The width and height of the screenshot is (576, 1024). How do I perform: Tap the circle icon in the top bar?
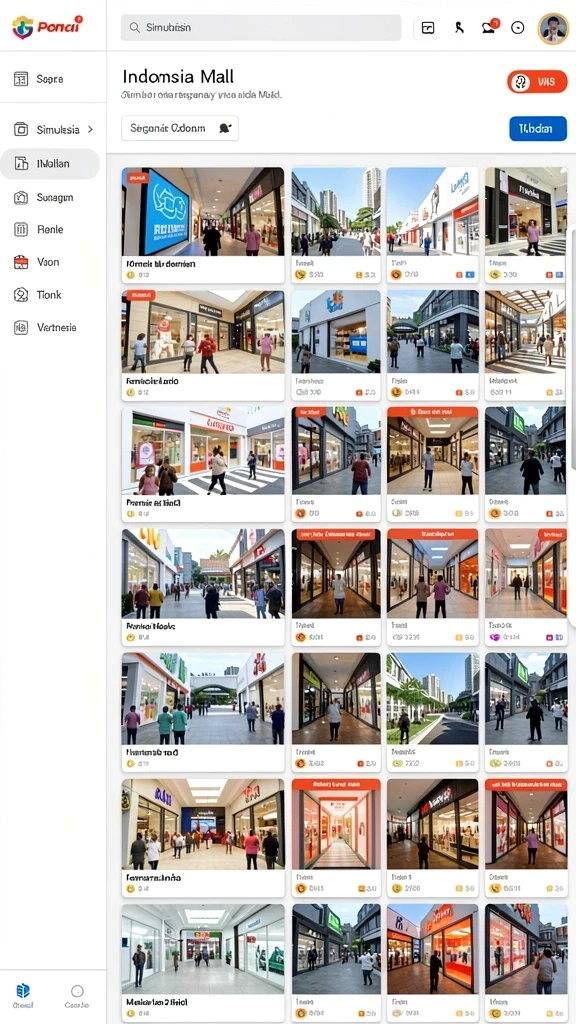[517, 27]
